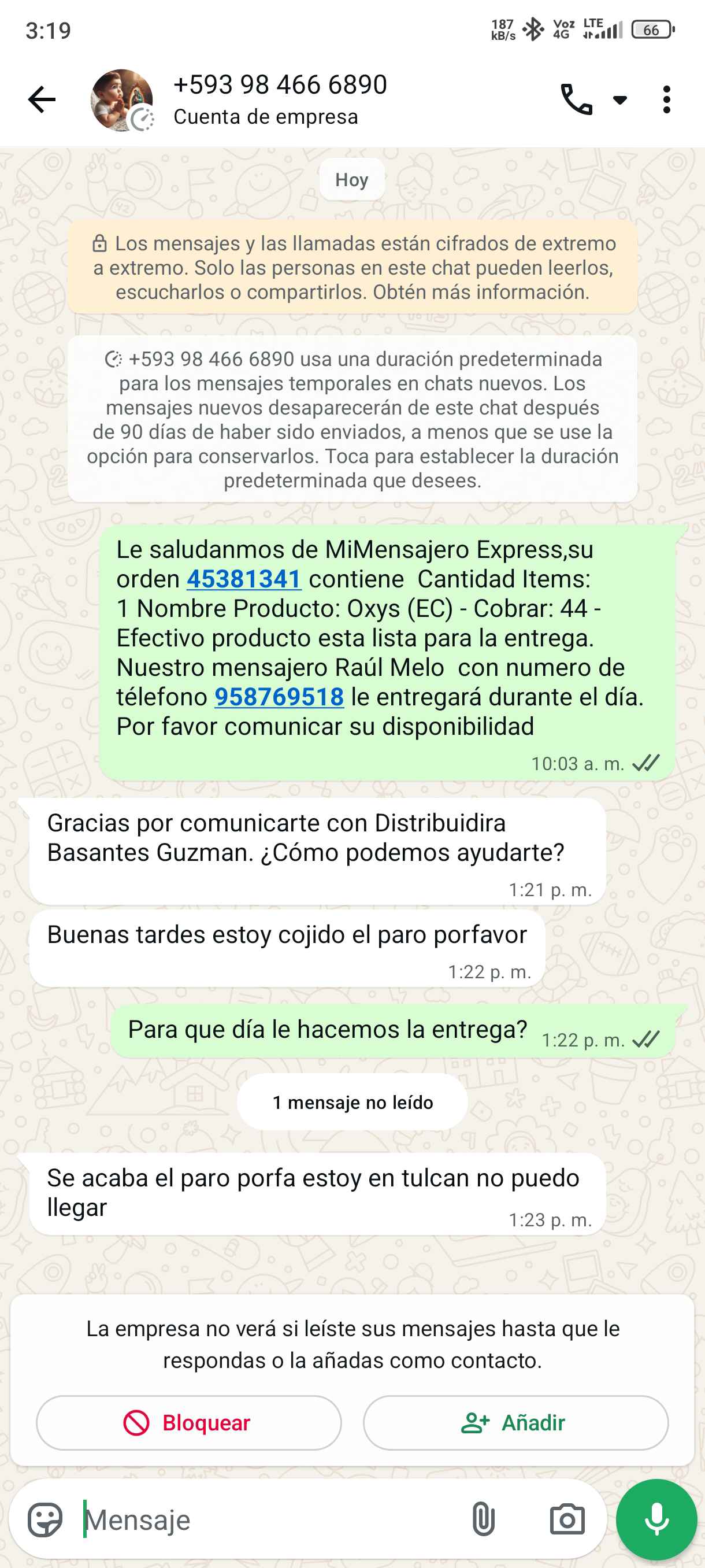Start a voice call with this number
The image size is (705, 1568).
tap(576, 99)
